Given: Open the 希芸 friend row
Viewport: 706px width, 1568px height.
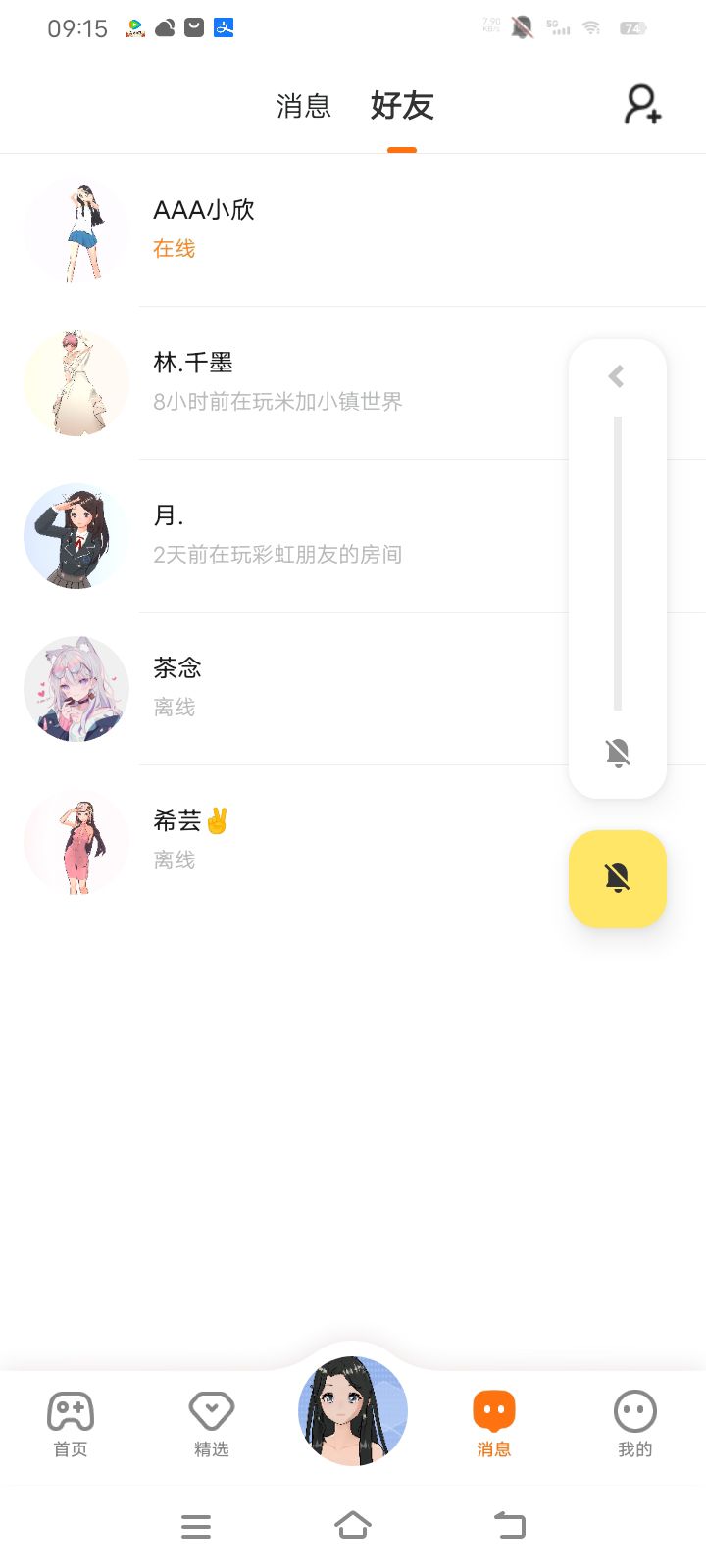Looking at the screenshot, I should click(294, 841).
